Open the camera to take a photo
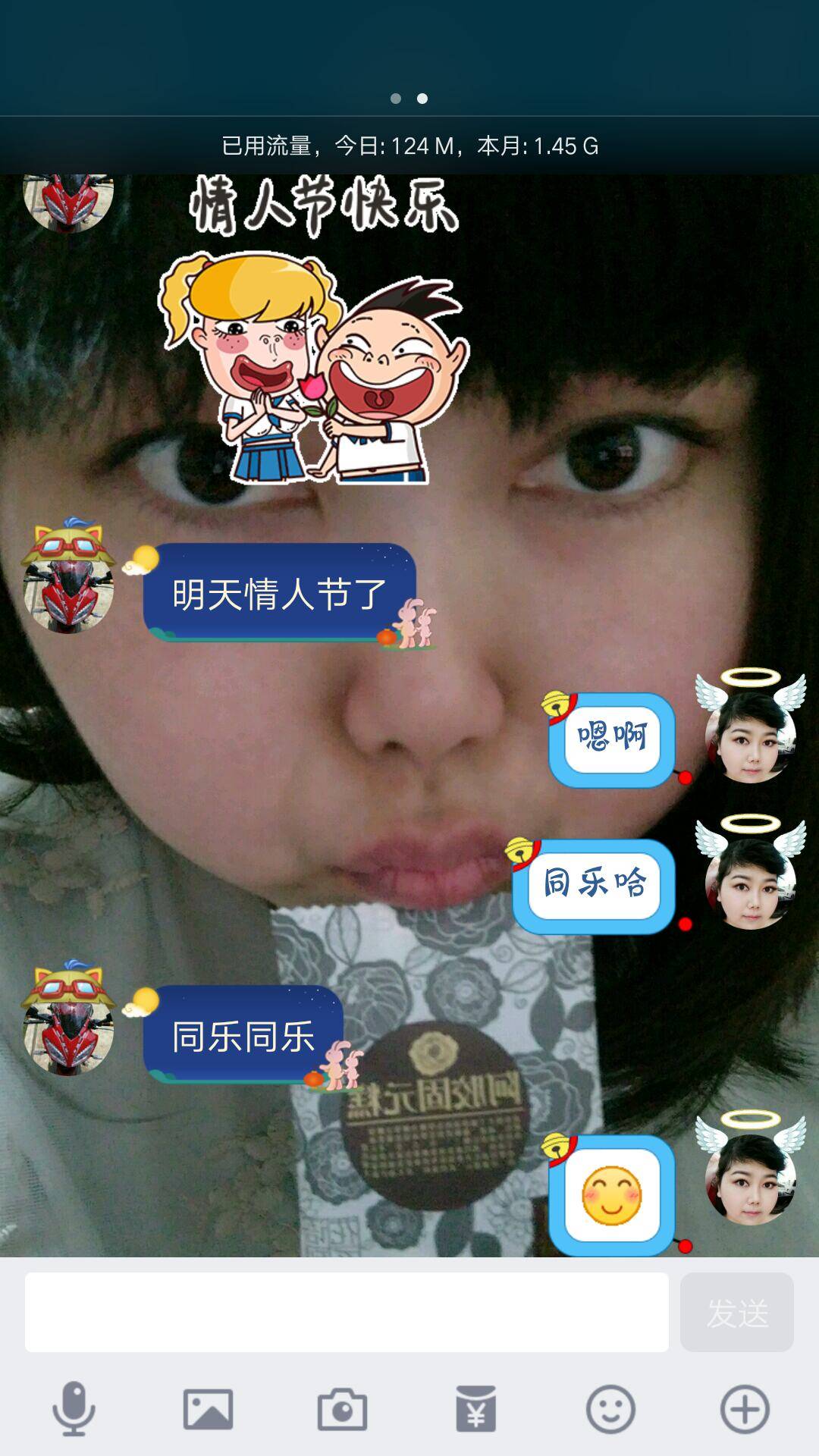Image resolution: width=819 pixels, height=1456 pixels. click(x=342, y=1409)
